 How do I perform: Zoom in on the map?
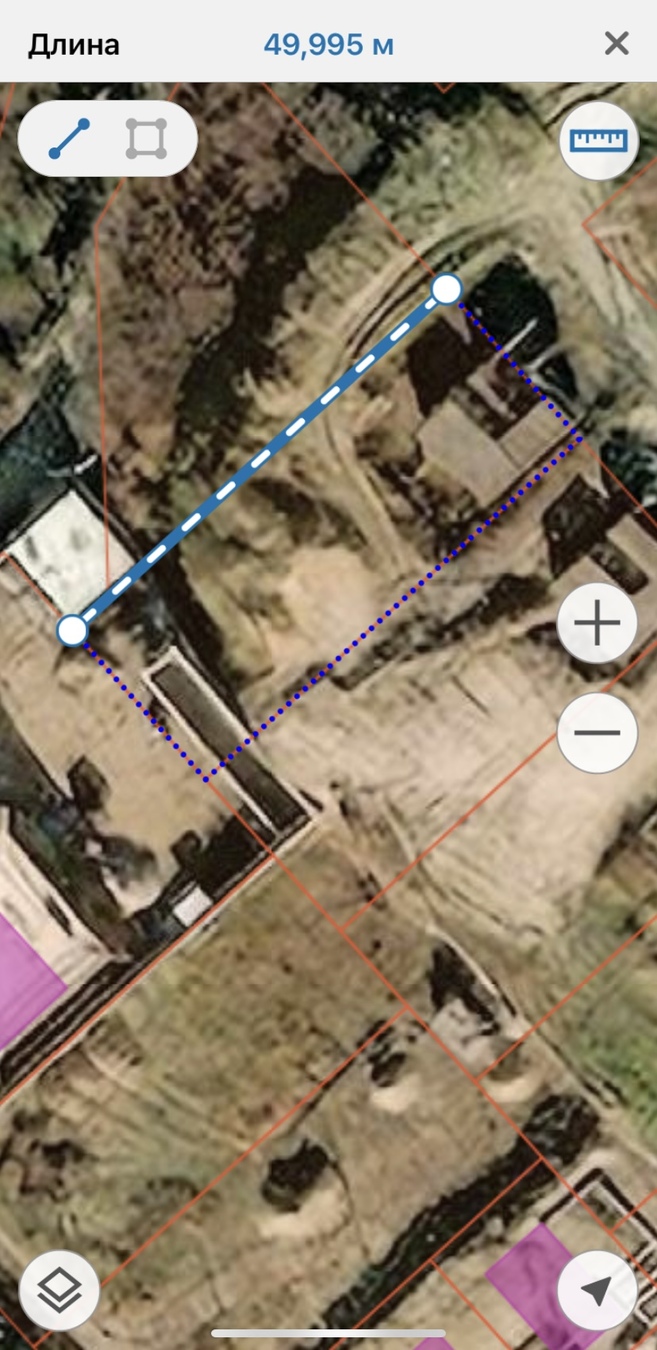597,624
